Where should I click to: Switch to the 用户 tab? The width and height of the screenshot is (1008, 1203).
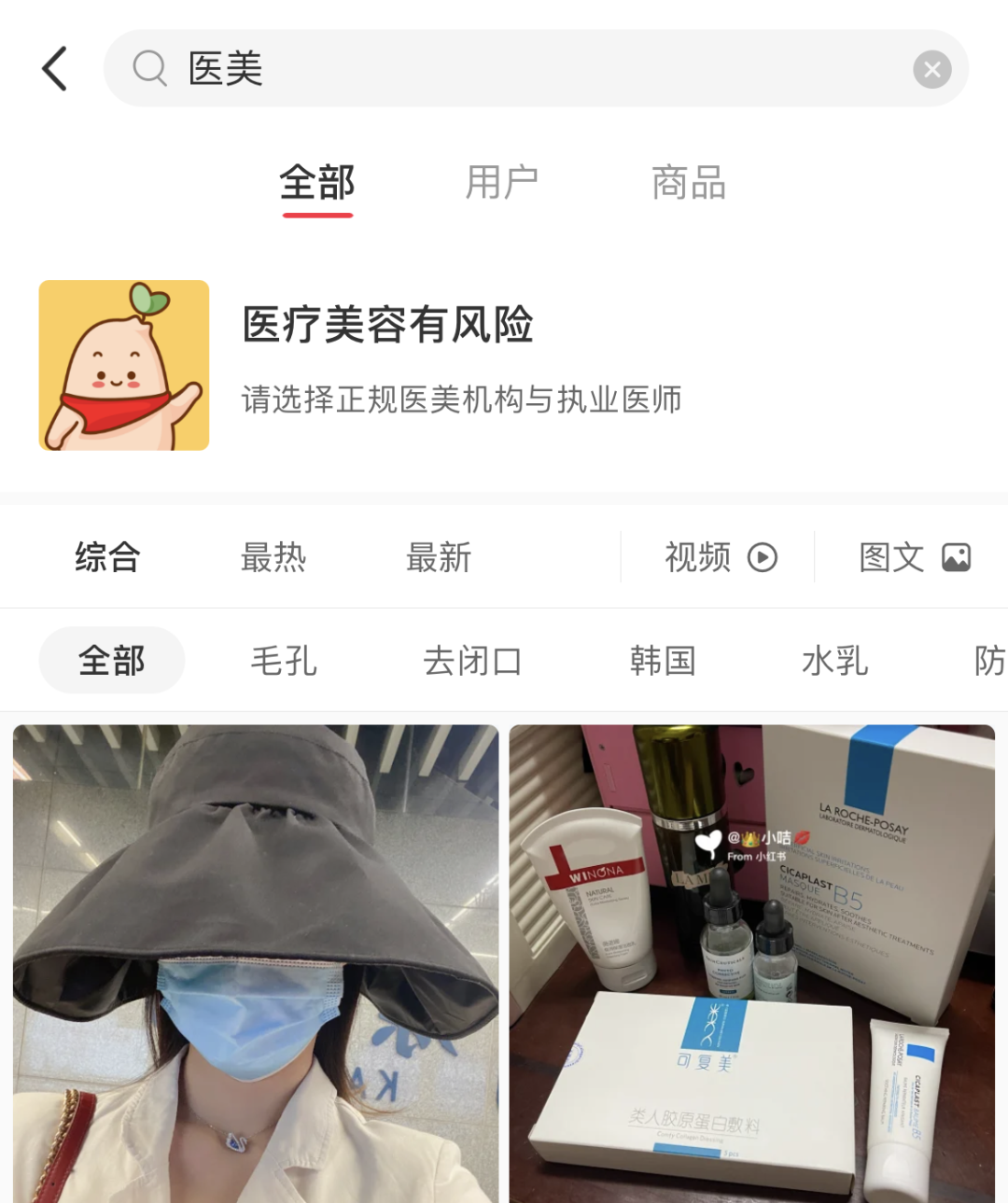tap(502, 183)
